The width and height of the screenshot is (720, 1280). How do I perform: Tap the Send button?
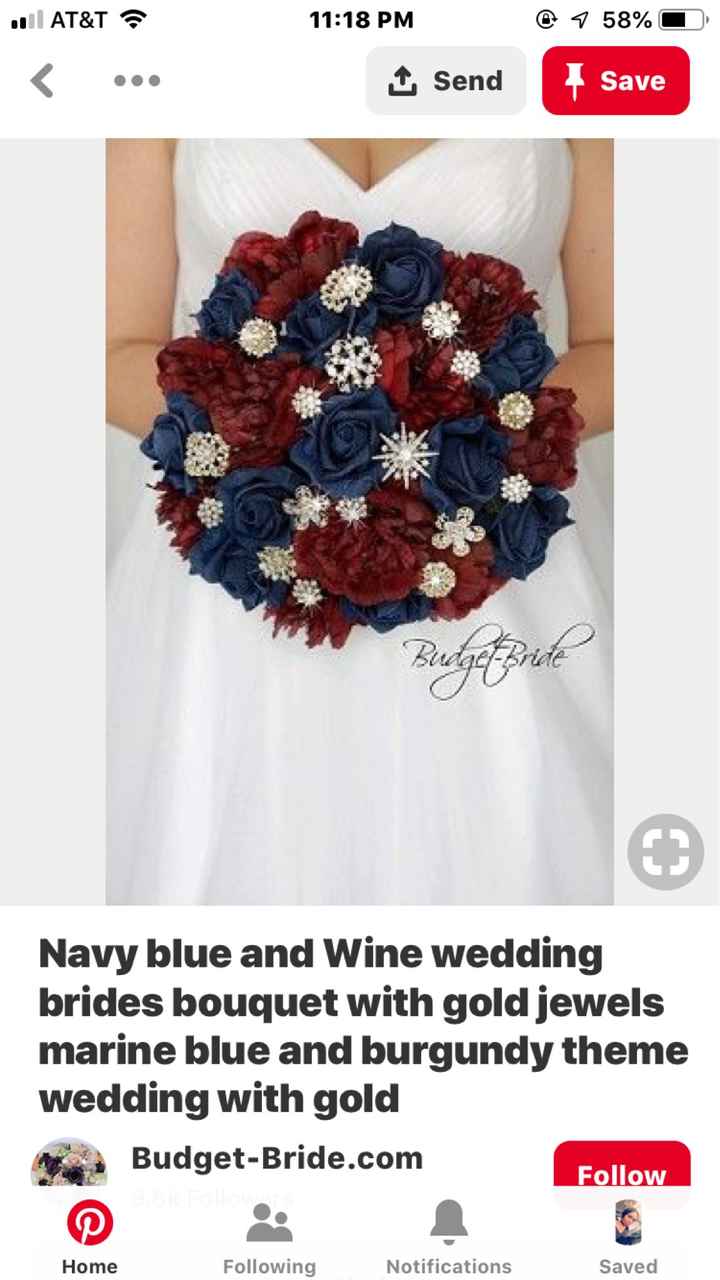[x=445, y=80]
